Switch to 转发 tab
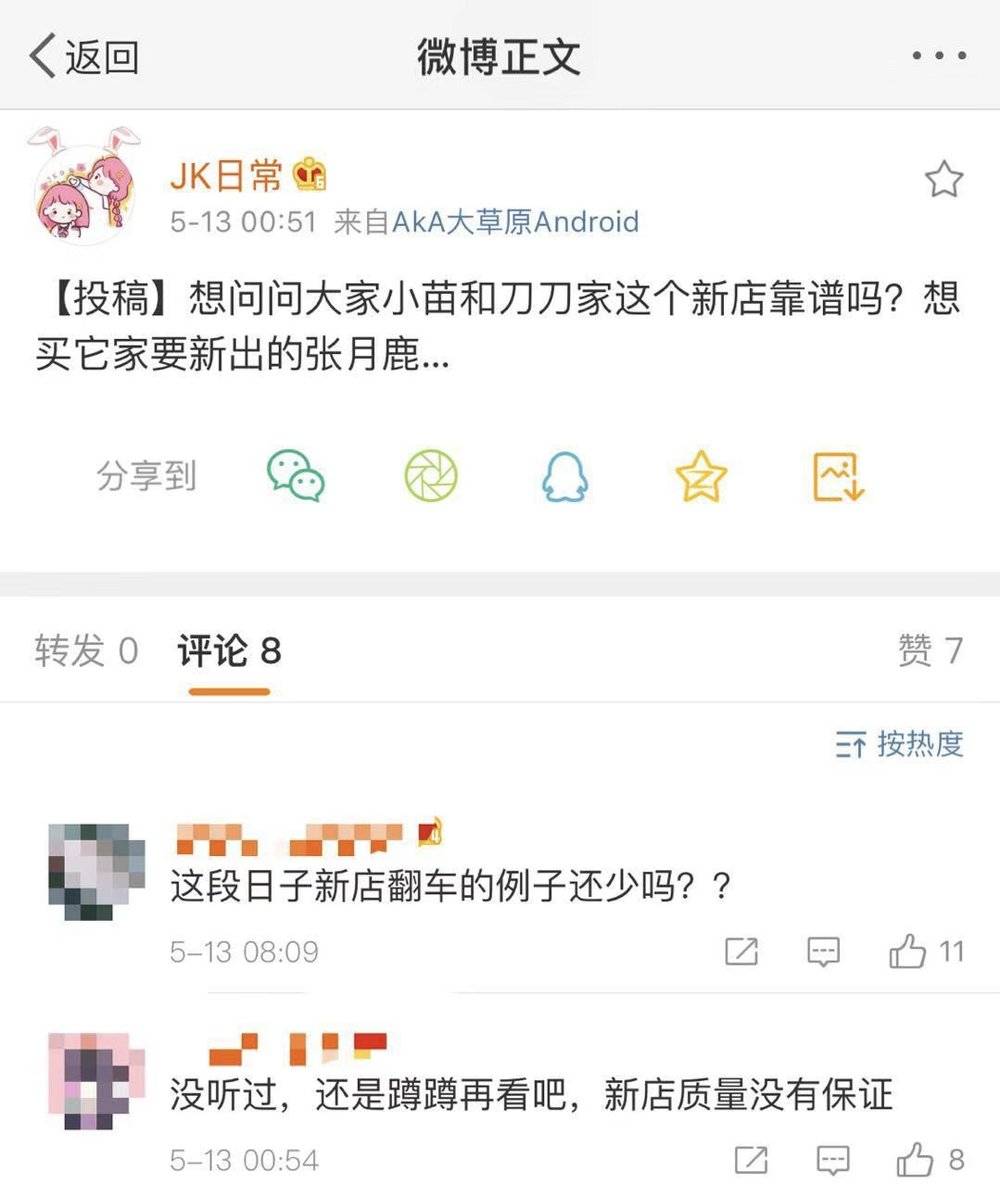Screen dimensions: 1000x1197 (86, 651)
